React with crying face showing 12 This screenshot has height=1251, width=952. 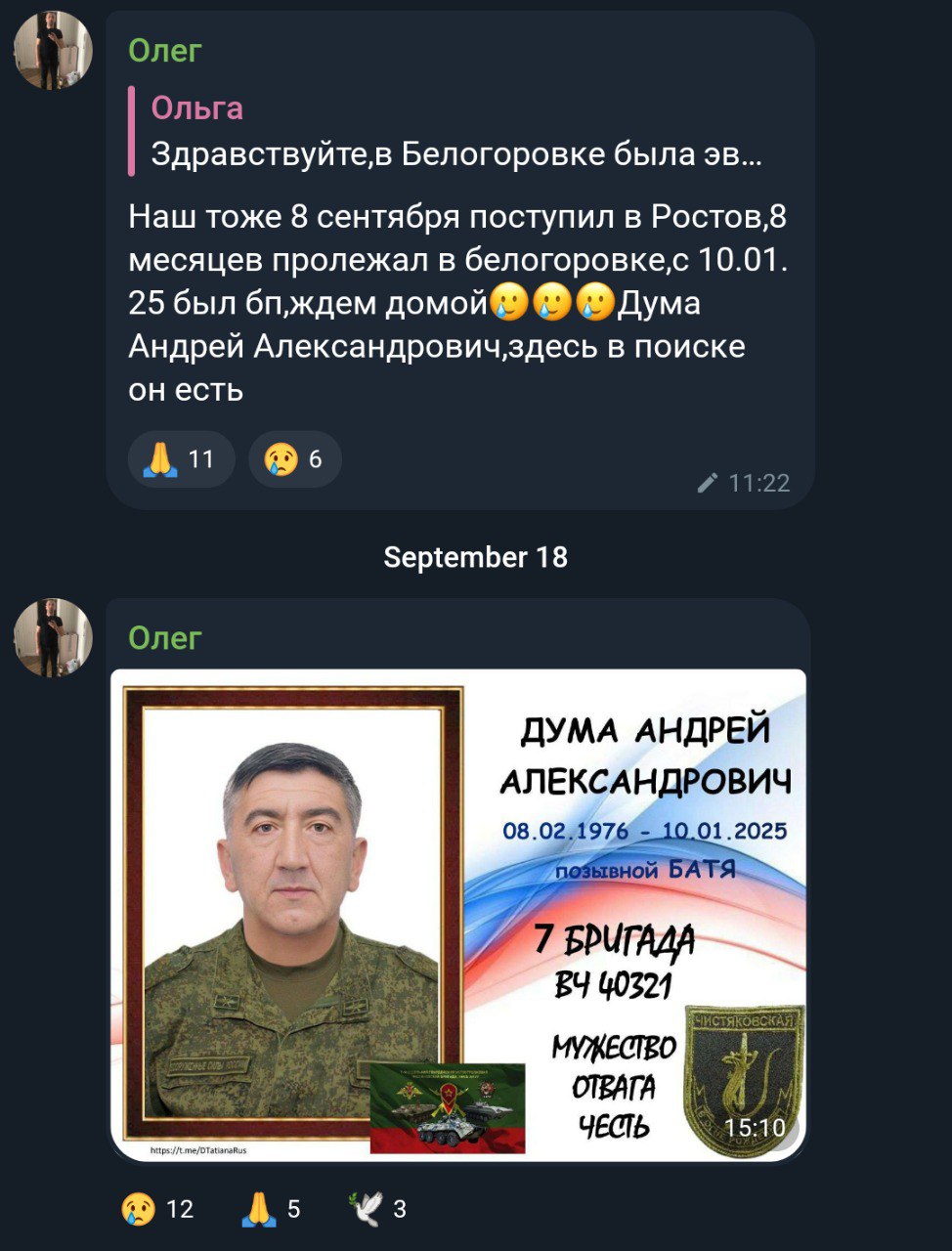[x=158, y=1209]
